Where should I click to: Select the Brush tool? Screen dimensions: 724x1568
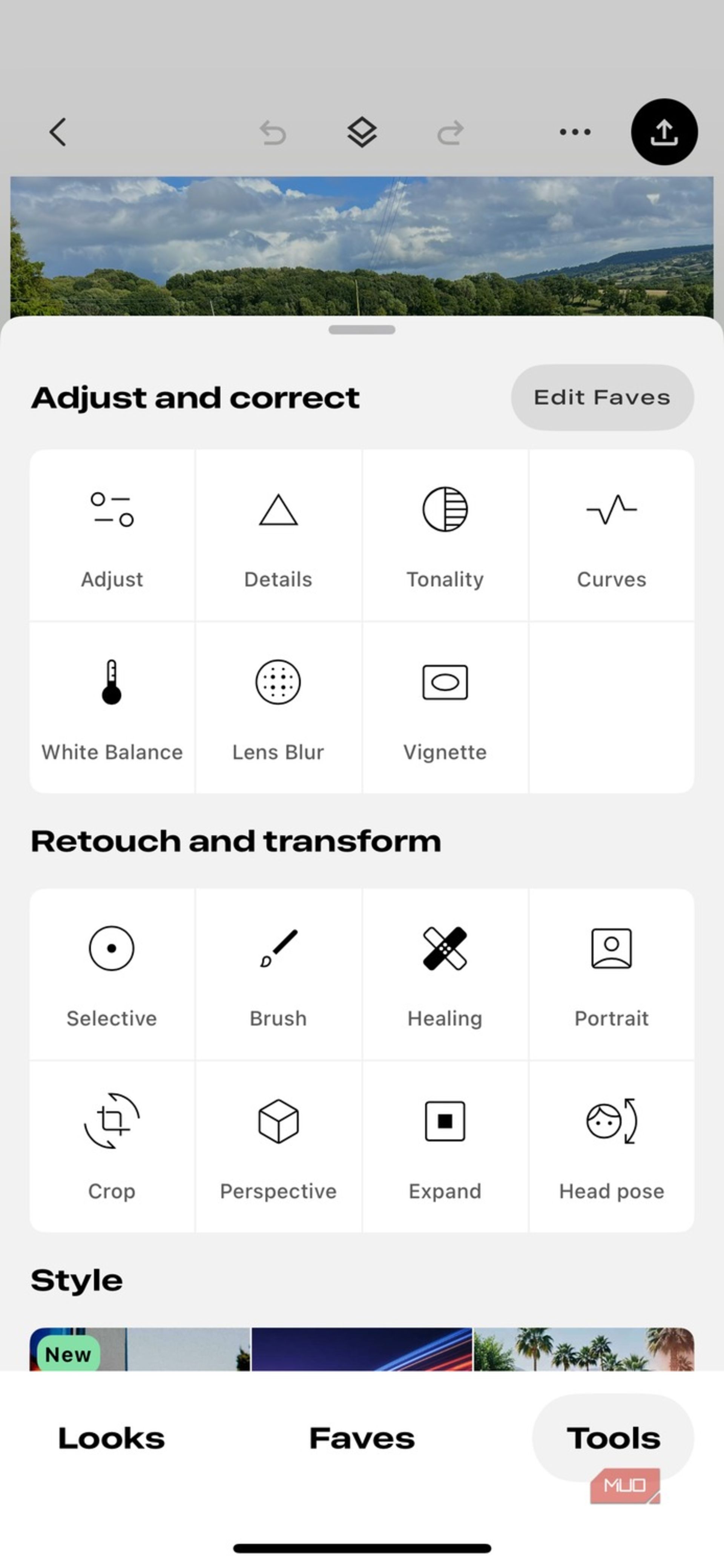[278, 974]
